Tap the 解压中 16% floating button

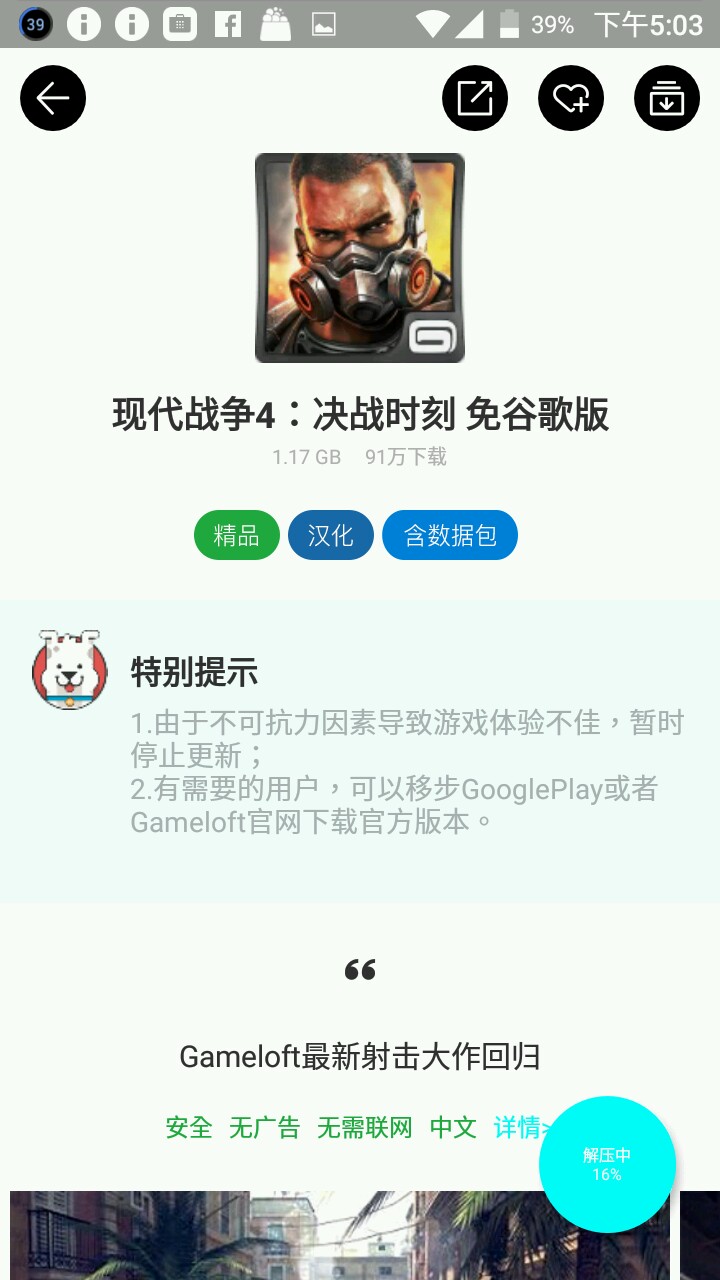click(607, 1165)
